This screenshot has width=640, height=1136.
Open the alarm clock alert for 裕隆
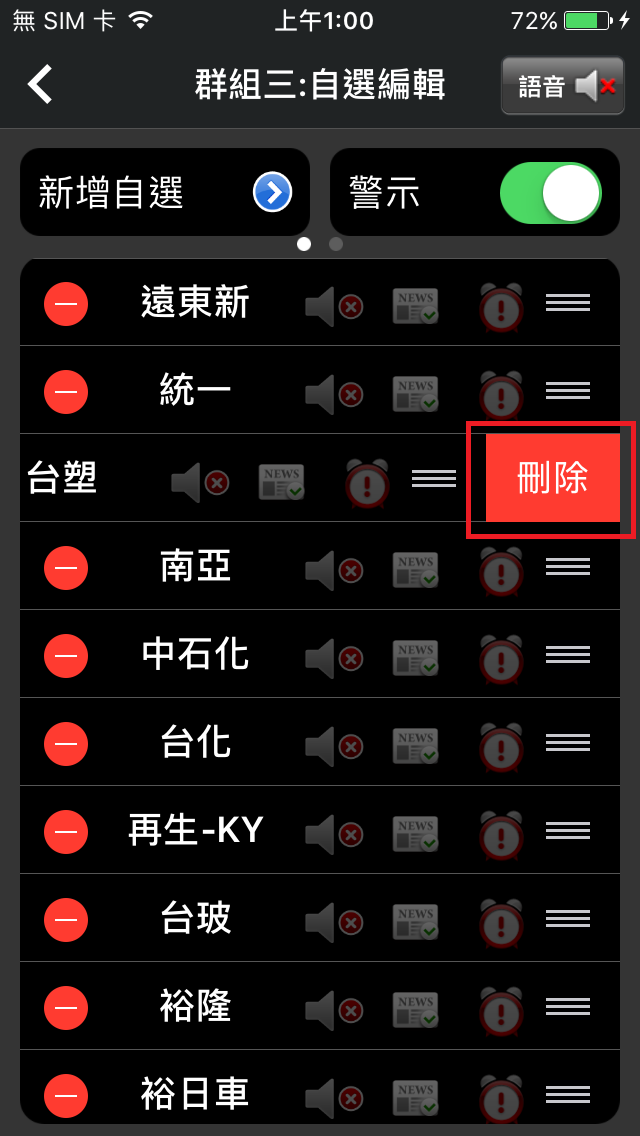[501, 1010]
